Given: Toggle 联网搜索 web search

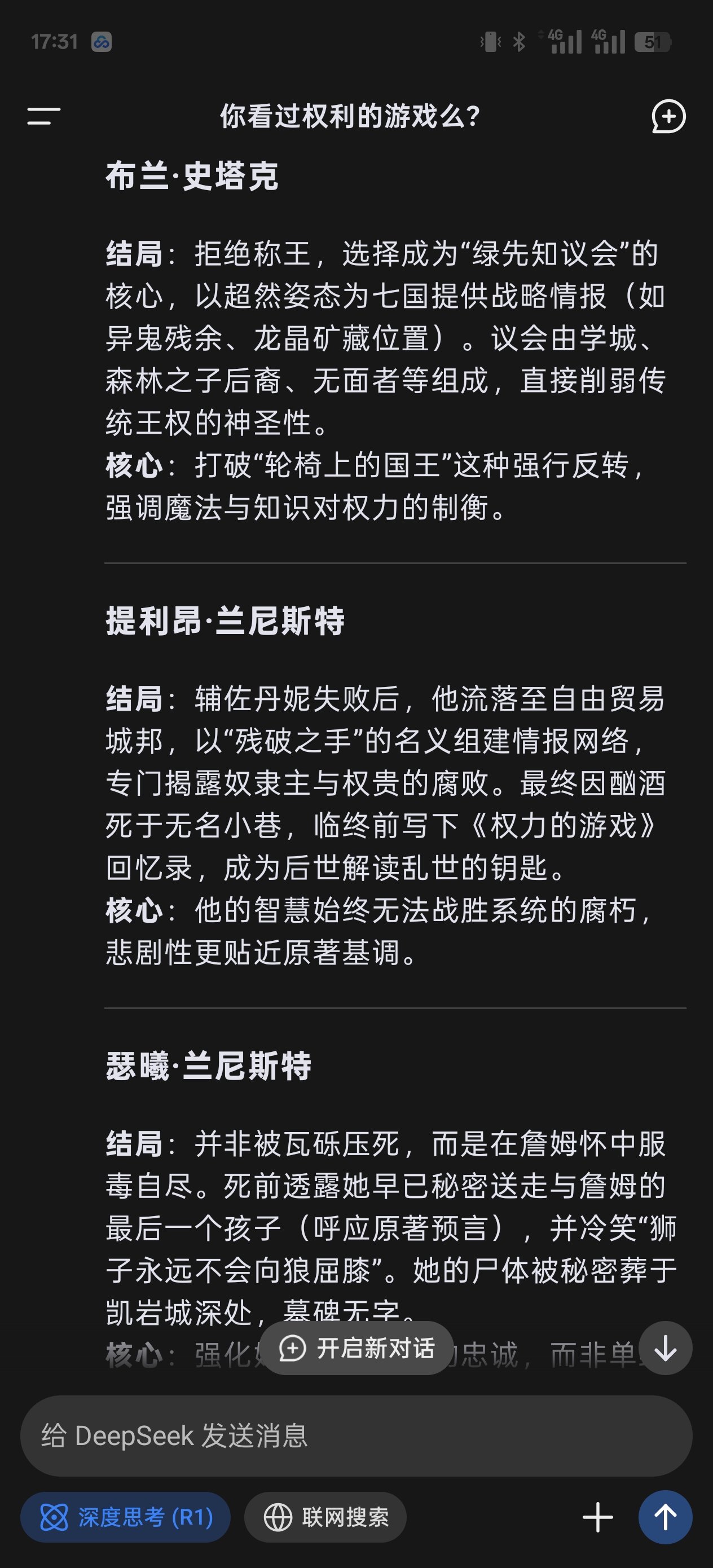Looking at the screenshot, I should pyautogui.click(x=325, y=1517).
